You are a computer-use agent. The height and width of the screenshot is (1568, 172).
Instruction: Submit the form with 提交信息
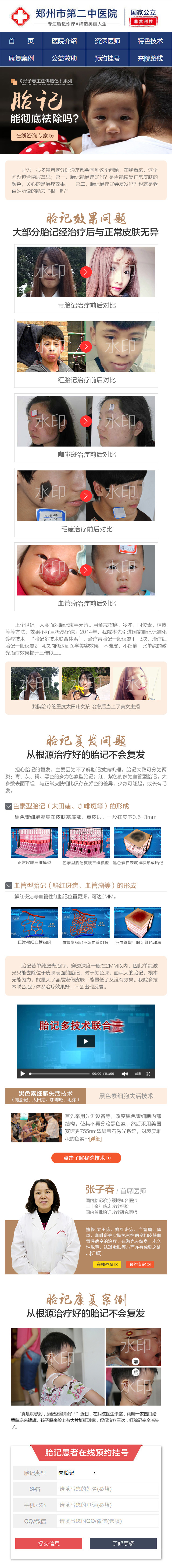[49, 1543]
